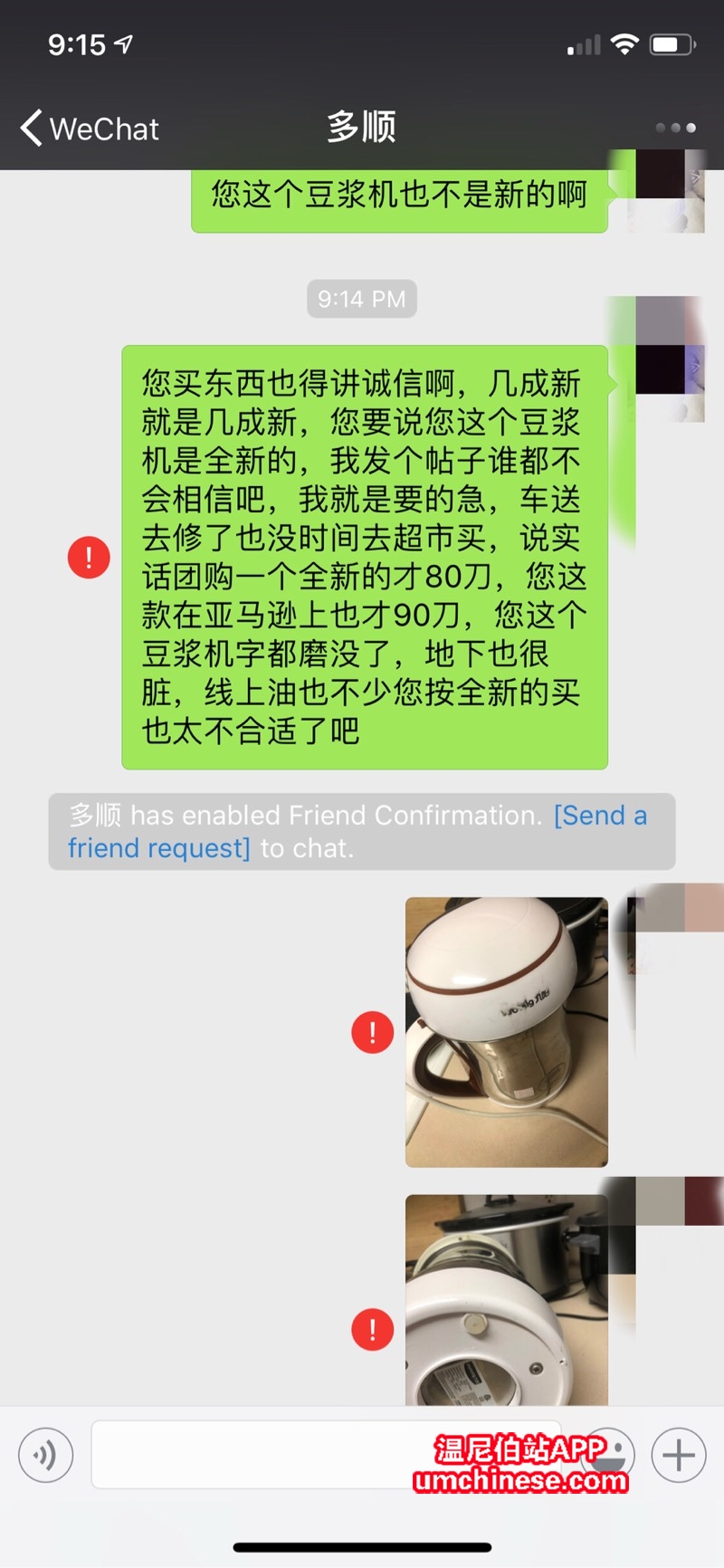The image size is (724, 1568).
Task: Open the plus attachments menu
Action: point(679,1455)
